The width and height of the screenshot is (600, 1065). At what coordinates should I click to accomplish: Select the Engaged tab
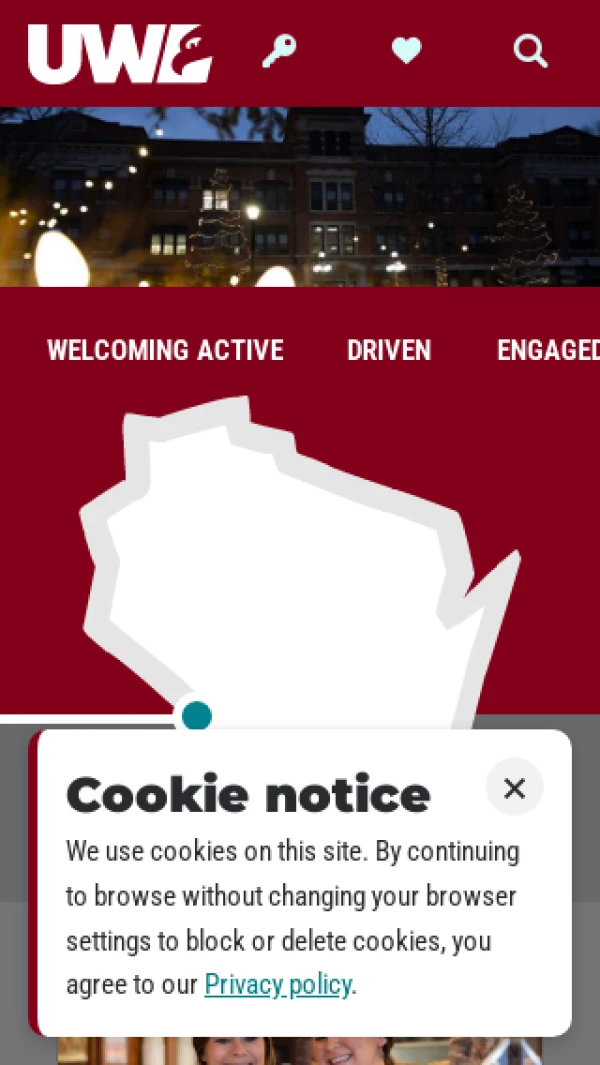pos(548,350)
